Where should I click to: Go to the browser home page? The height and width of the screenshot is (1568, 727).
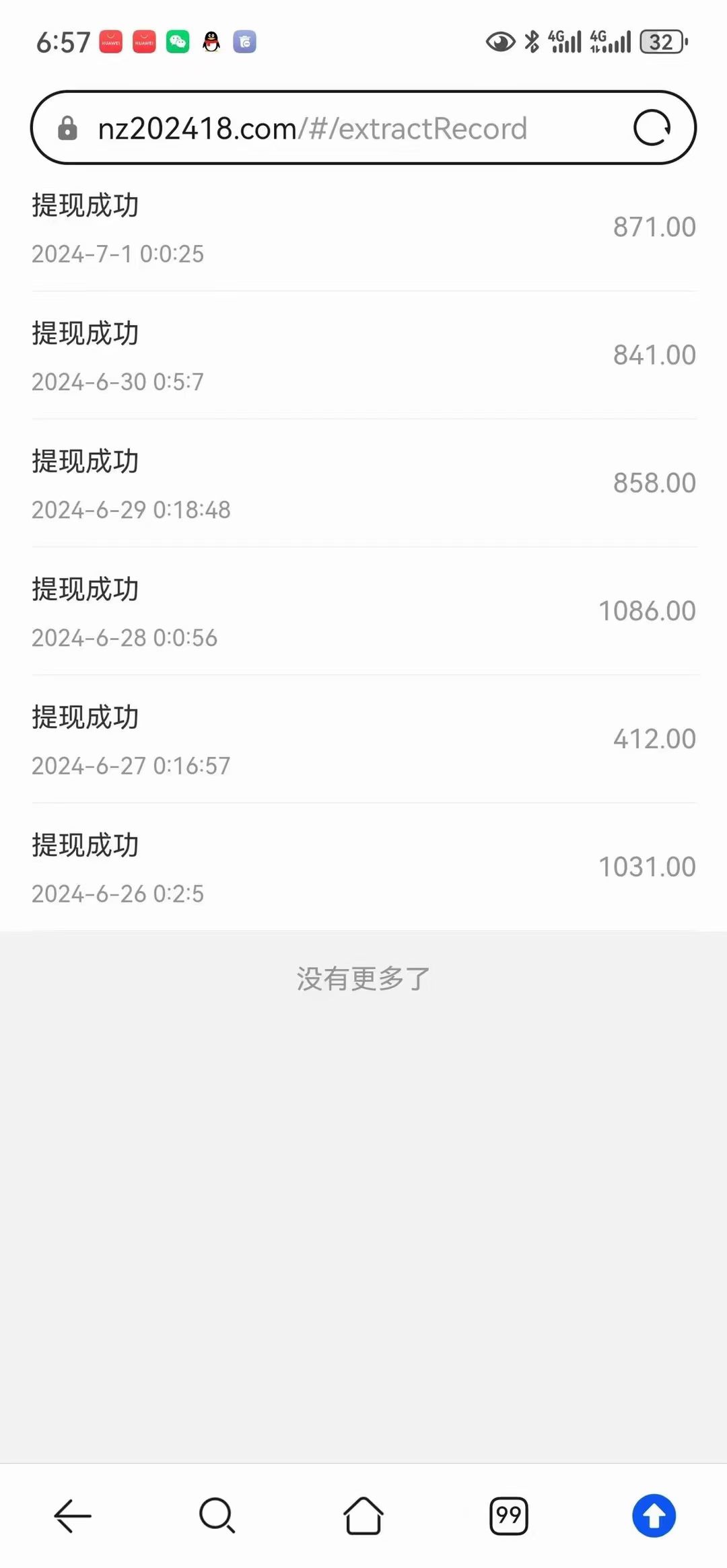[363, 1516]
